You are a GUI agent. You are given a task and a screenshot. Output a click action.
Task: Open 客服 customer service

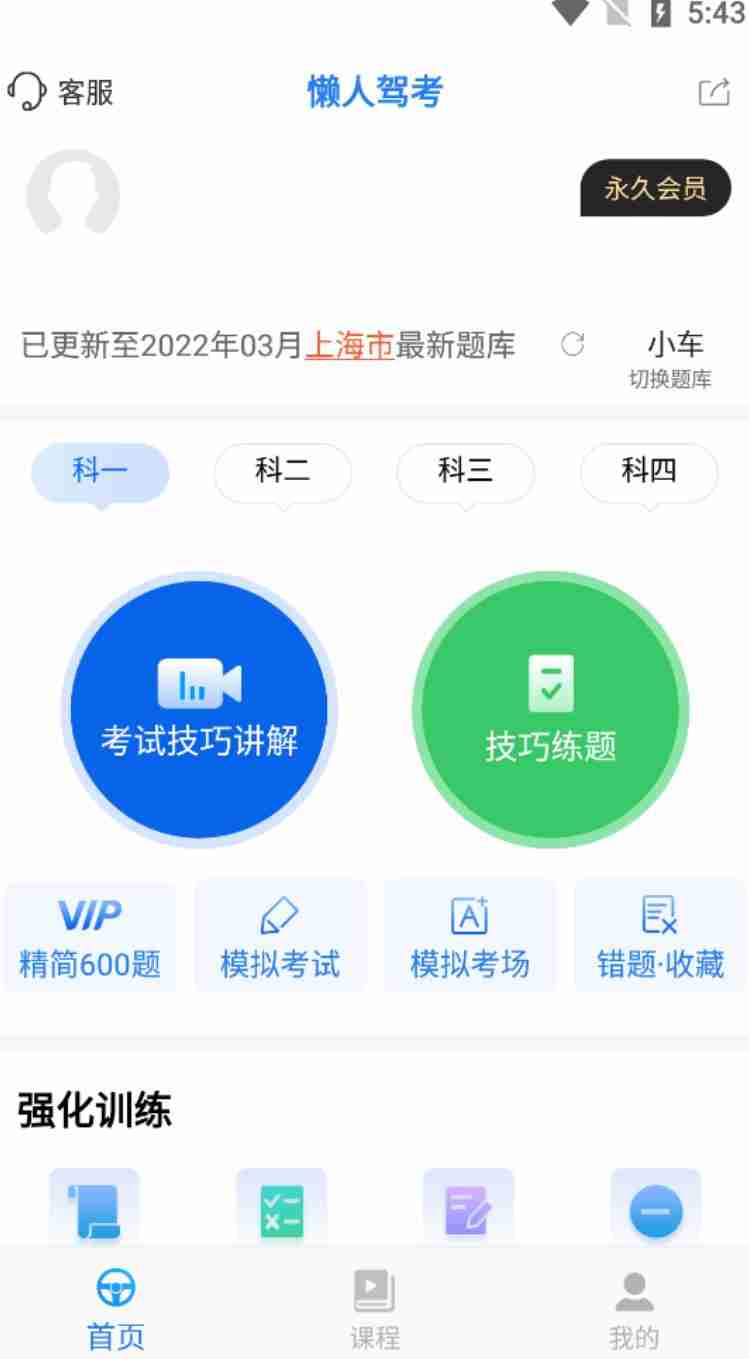[61, 93]
